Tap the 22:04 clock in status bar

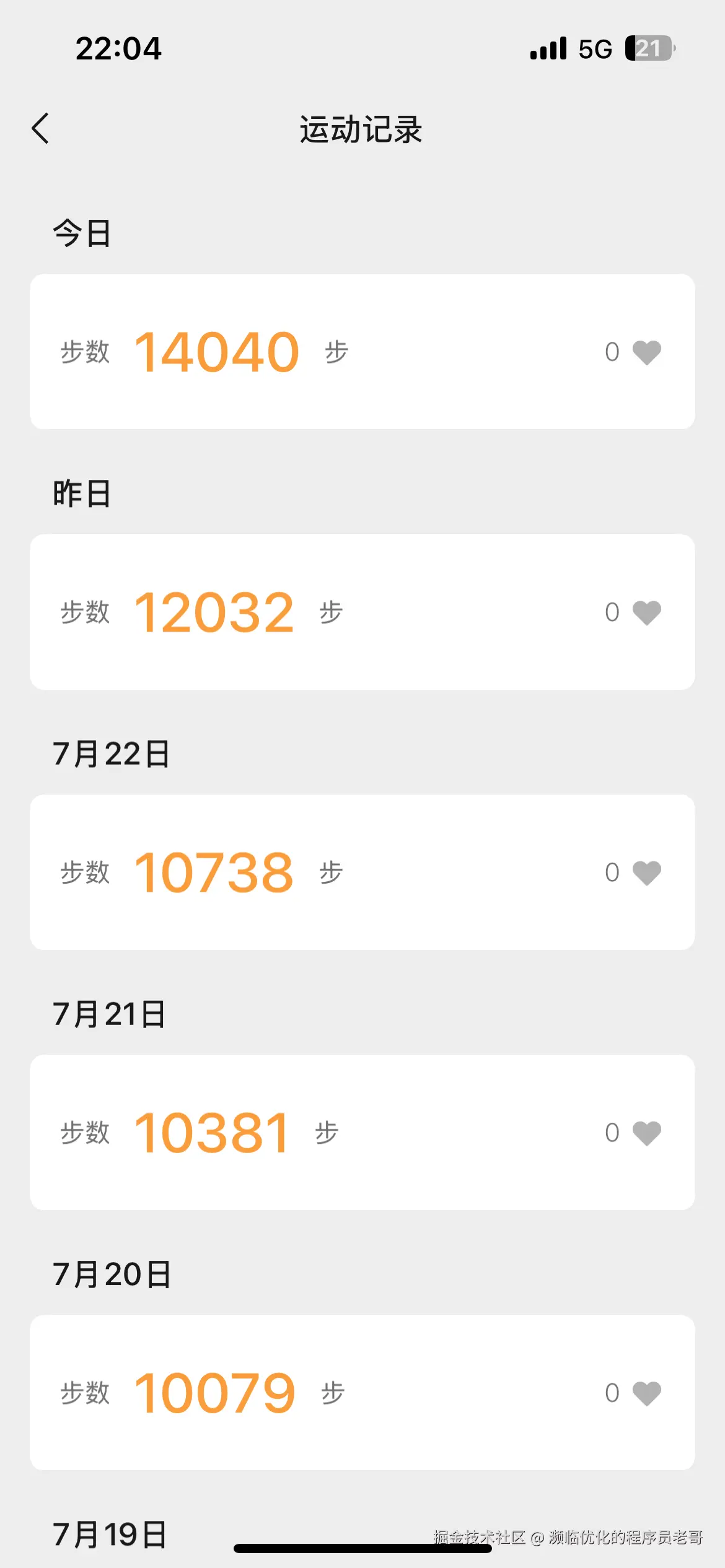(x=118, y=47)
